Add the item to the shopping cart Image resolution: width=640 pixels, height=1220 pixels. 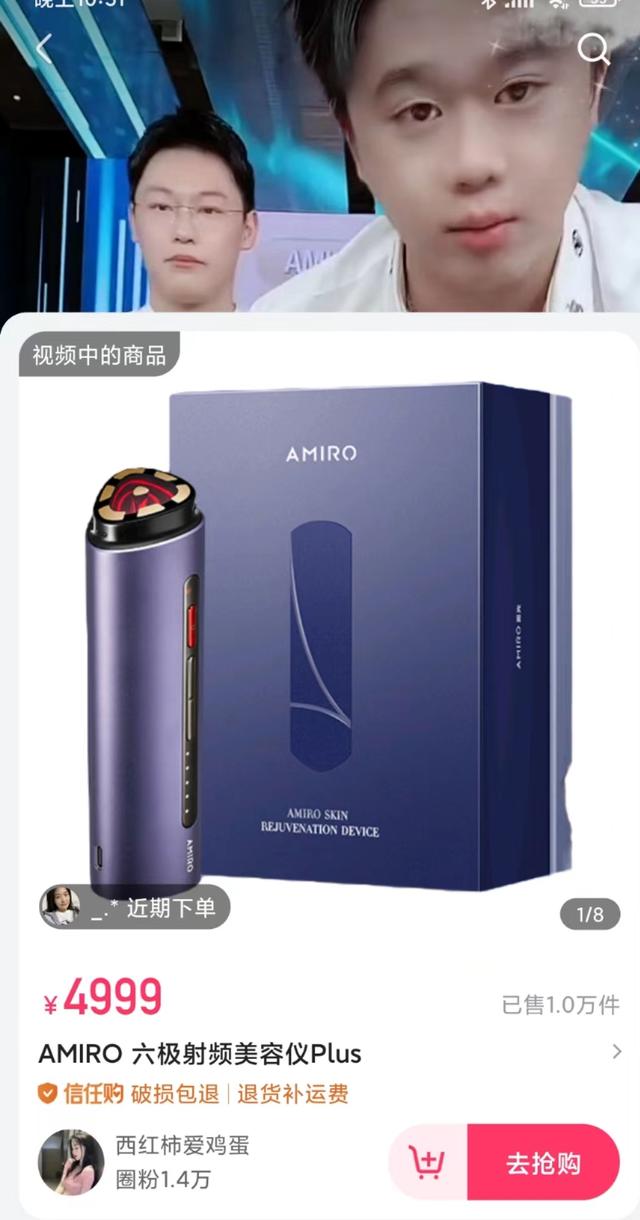click(x=427, y=1162)
